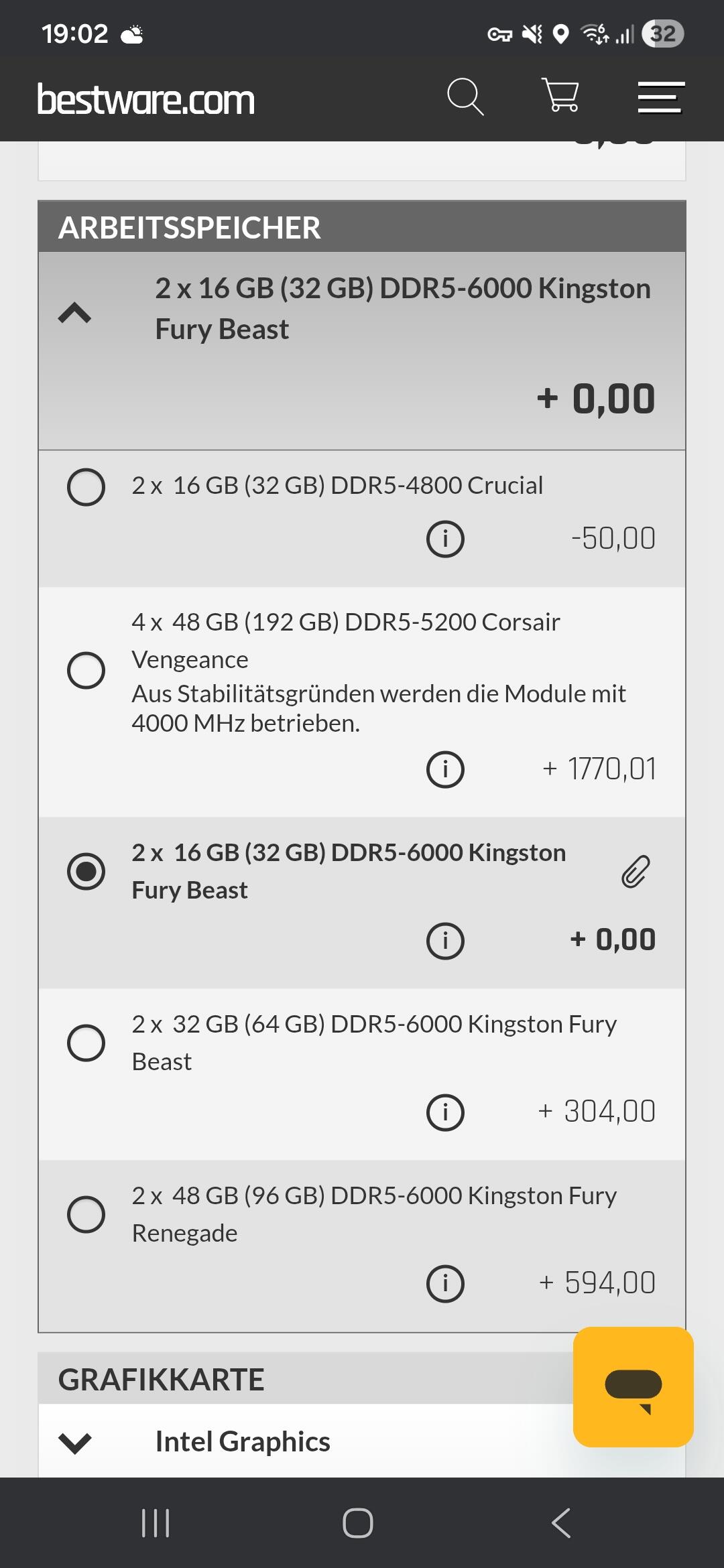This screenshot has width=724, height=1568.
Task: Open the yellow chat widget
Action: click(x=633, y=1387)
